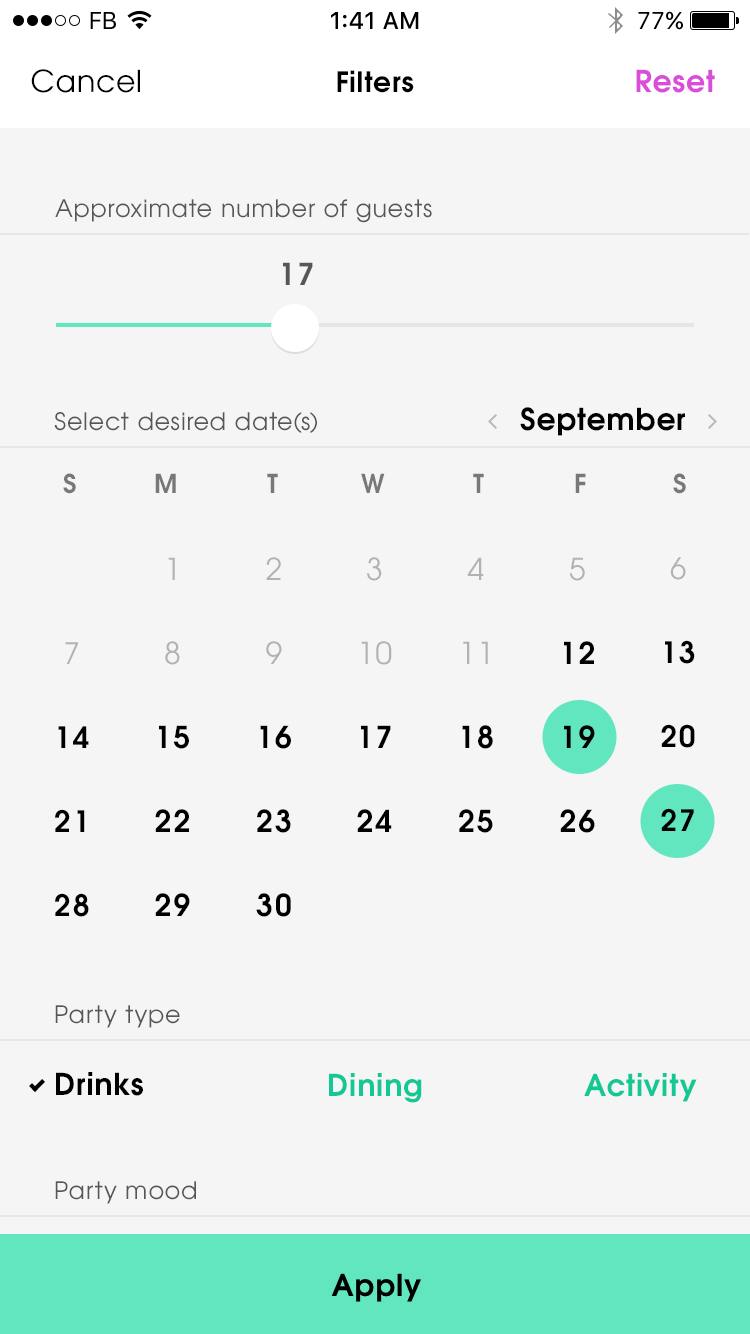Viewport: 750px width, 1334px height.
Task: Apply the selected filters
Action: point(375,1285)
